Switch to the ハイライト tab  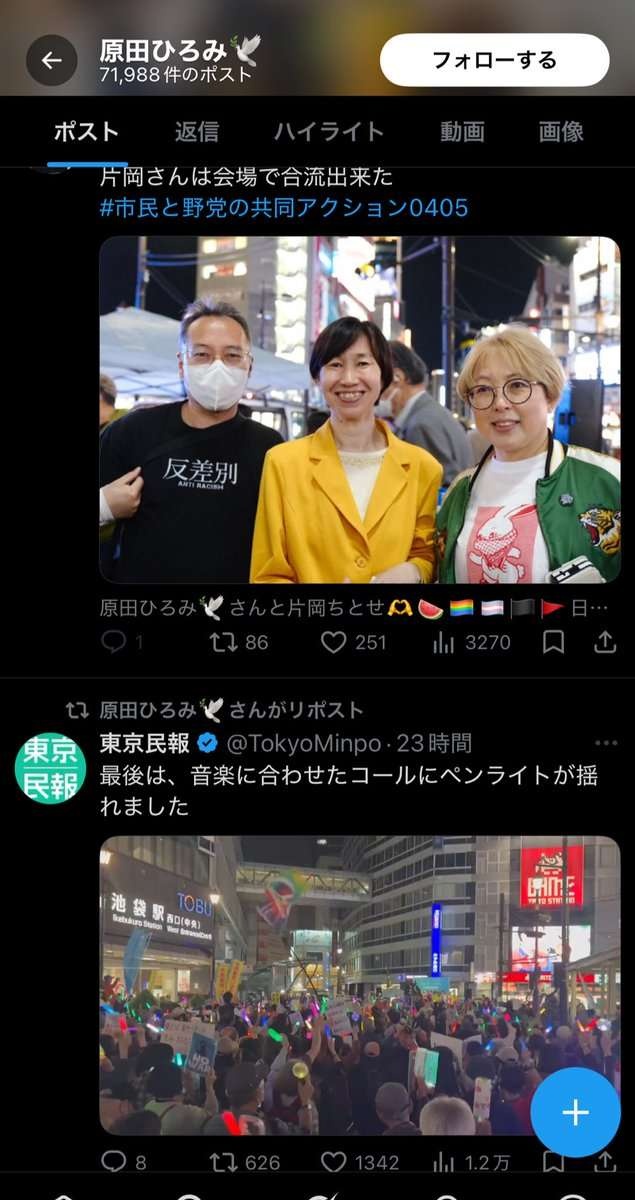(329, 131)
